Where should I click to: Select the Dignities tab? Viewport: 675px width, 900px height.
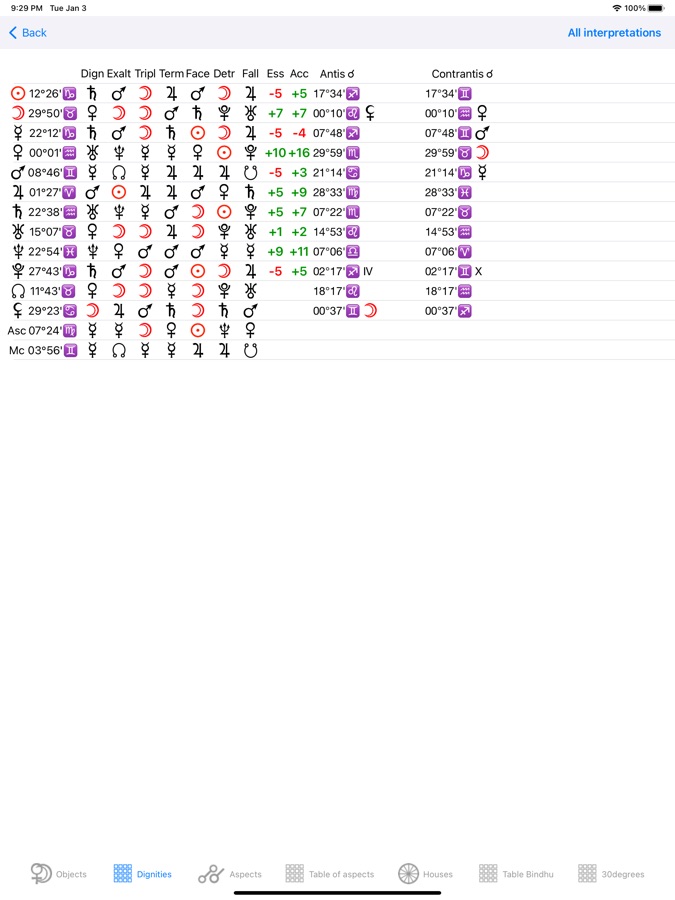pyautogui.click(x=142, y=874)
